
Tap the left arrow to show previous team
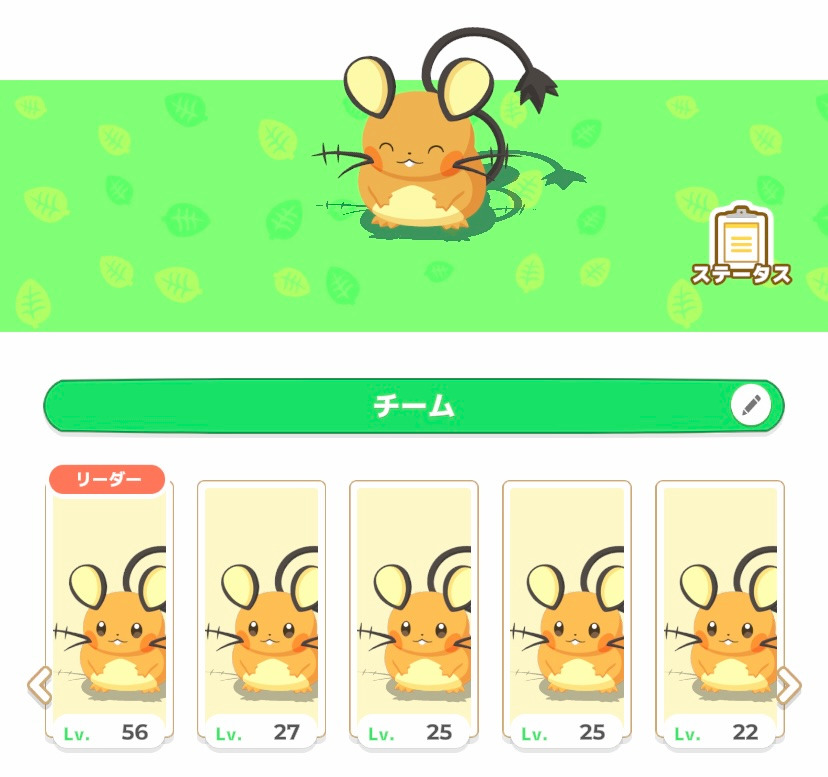coord(38,685)
